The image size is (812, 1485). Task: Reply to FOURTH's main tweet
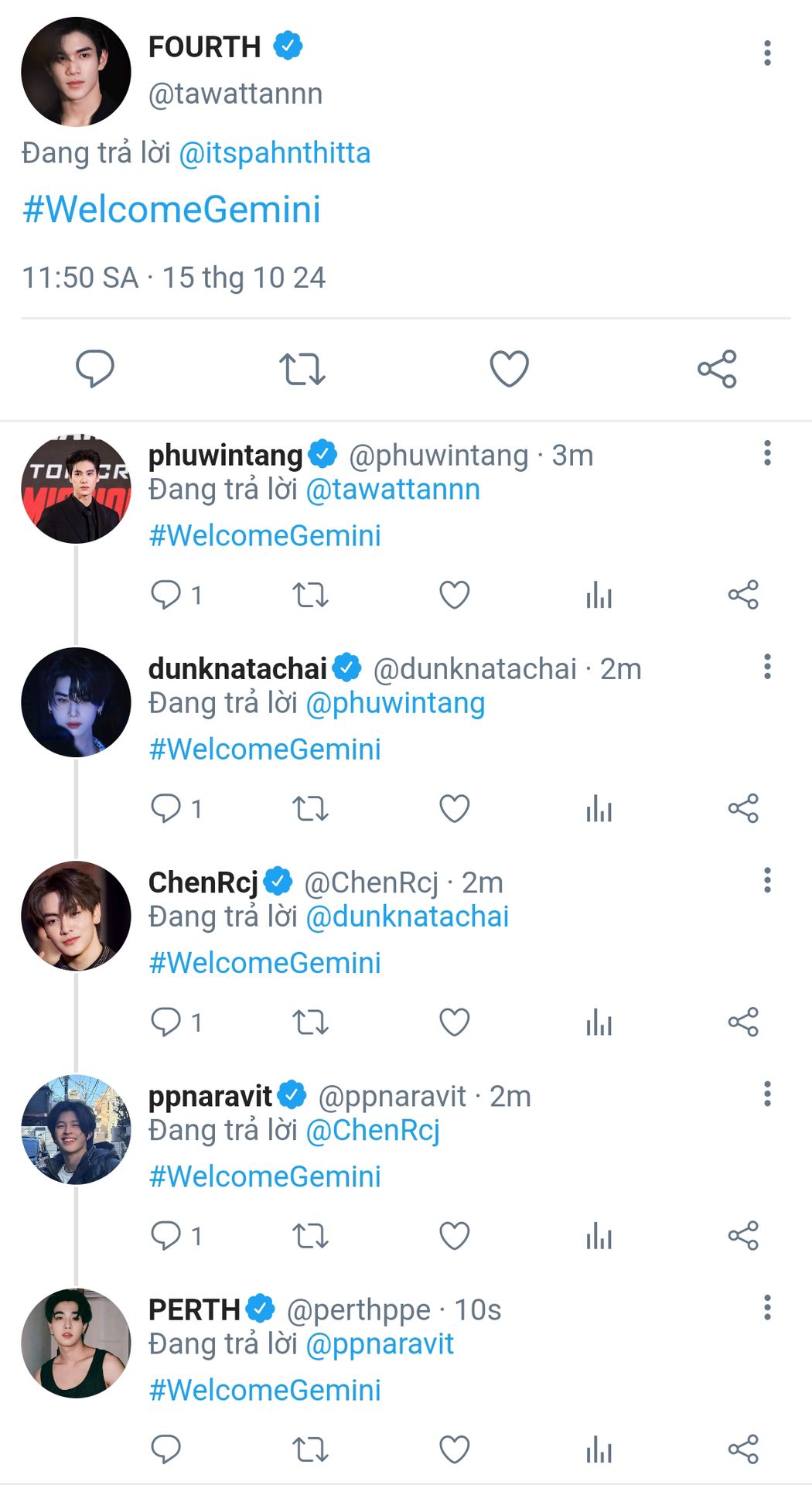pos(95,368)
